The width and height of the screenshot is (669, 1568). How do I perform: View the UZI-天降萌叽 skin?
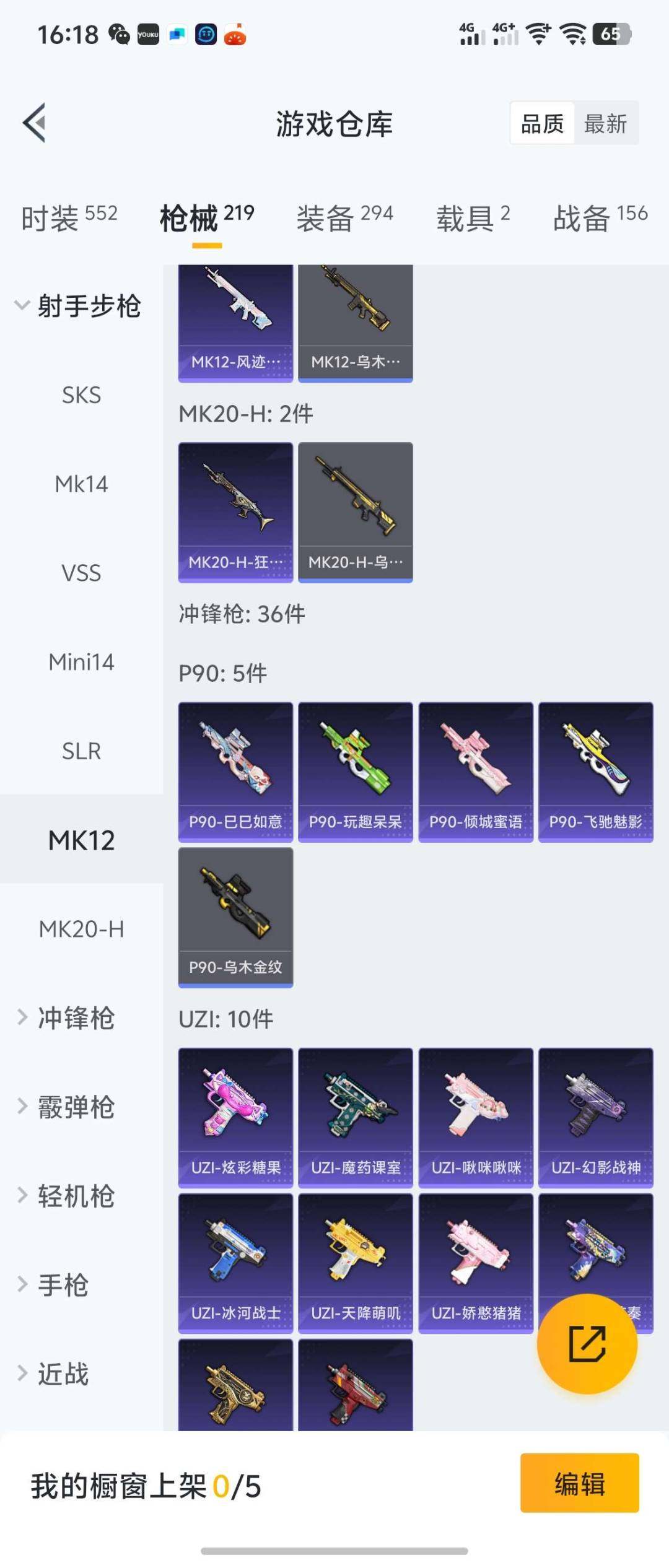(x=355, y=1262)
